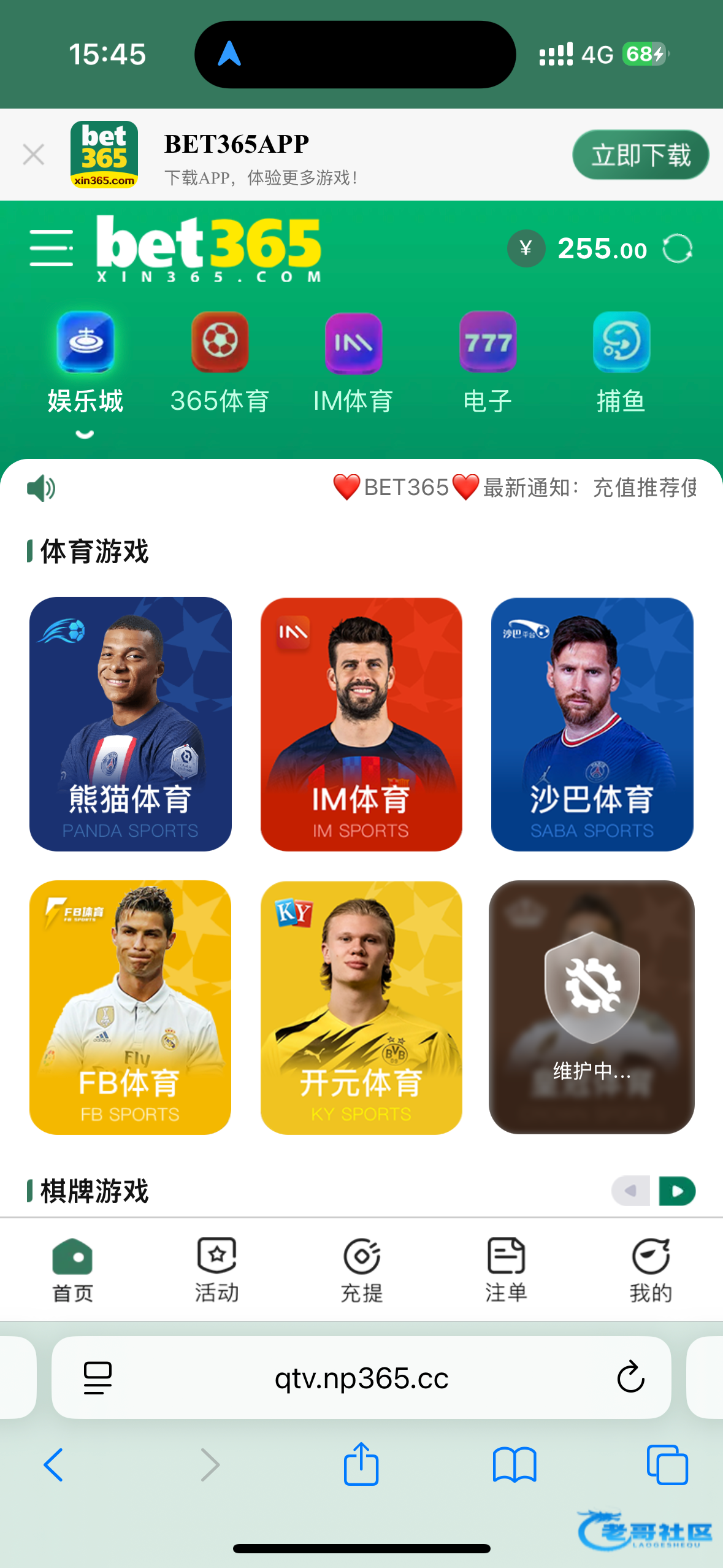723x1568 pixels.
Task: Reload the page in the address bar
Action: coord(630,1378)
